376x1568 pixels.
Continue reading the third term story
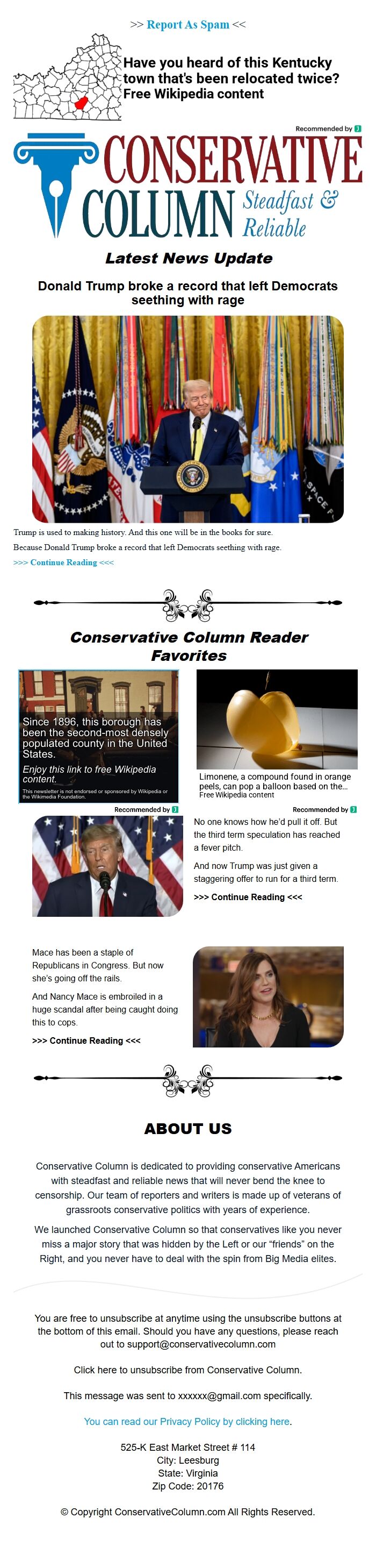[x=248, y=897]
